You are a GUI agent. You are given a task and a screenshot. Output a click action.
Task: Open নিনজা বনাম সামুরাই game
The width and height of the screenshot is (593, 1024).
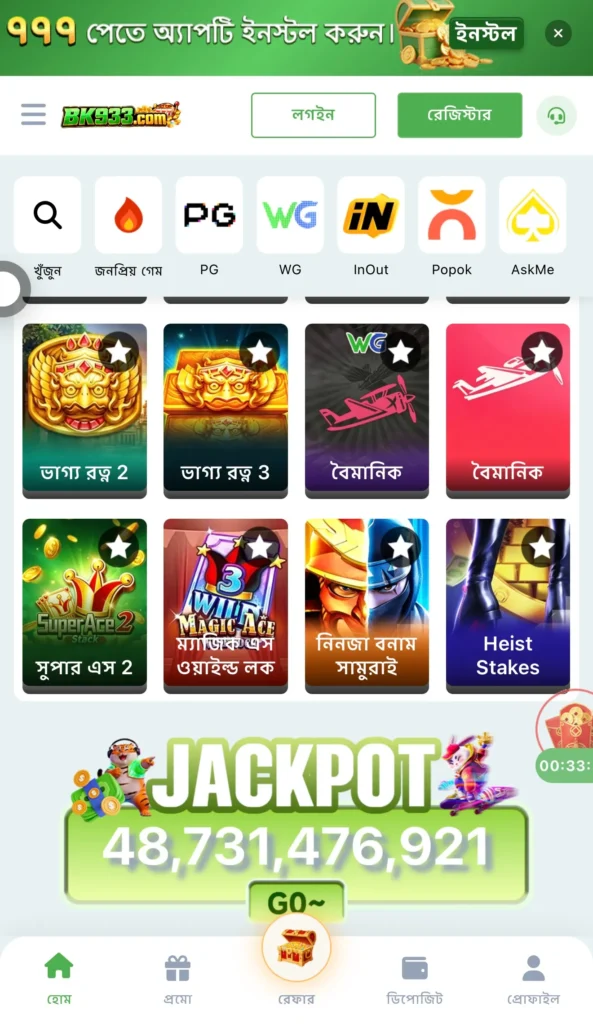(x=367, y=605)
